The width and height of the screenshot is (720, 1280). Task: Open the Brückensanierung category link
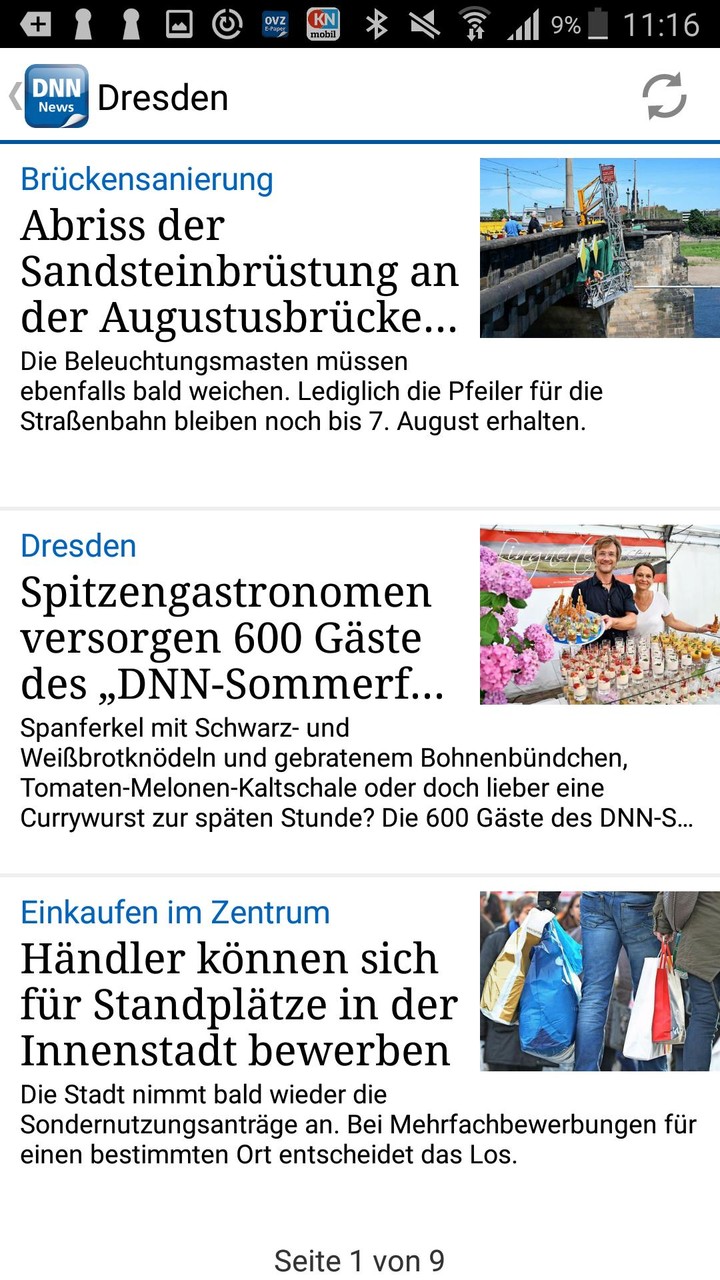coord(146,178)
